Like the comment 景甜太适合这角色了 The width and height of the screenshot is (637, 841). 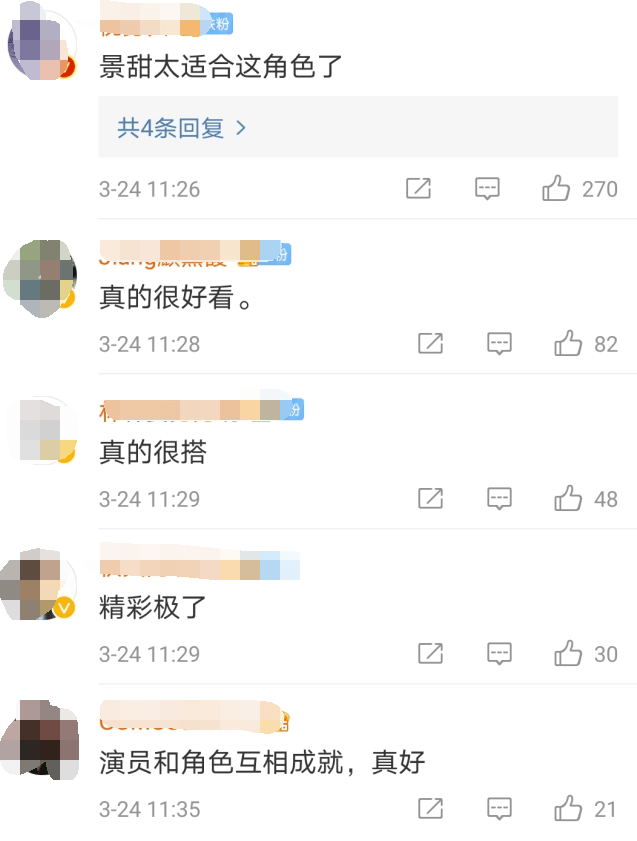556,188
